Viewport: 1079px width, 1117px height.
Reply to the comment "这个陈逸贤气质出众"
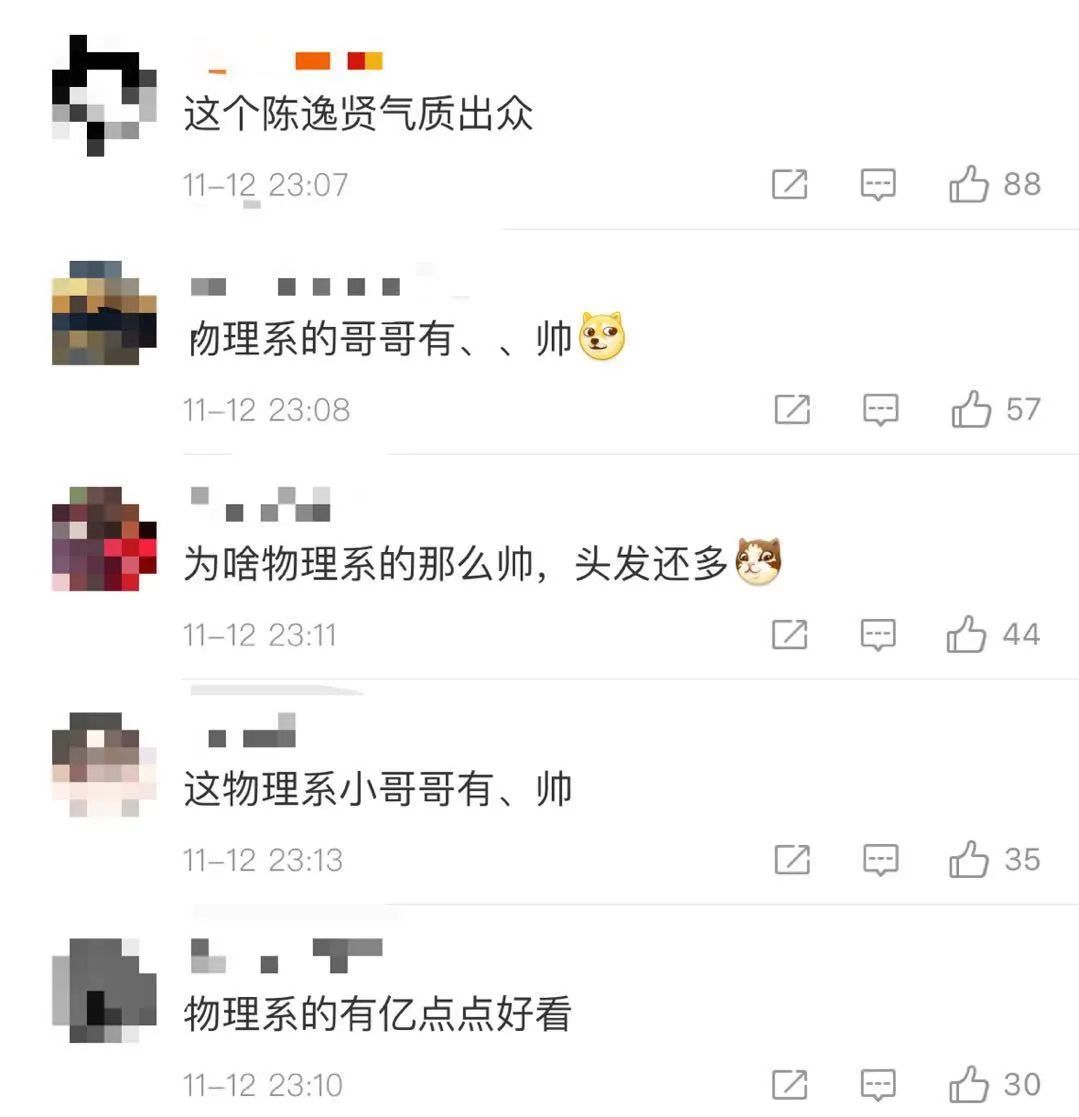pos(878,185)
